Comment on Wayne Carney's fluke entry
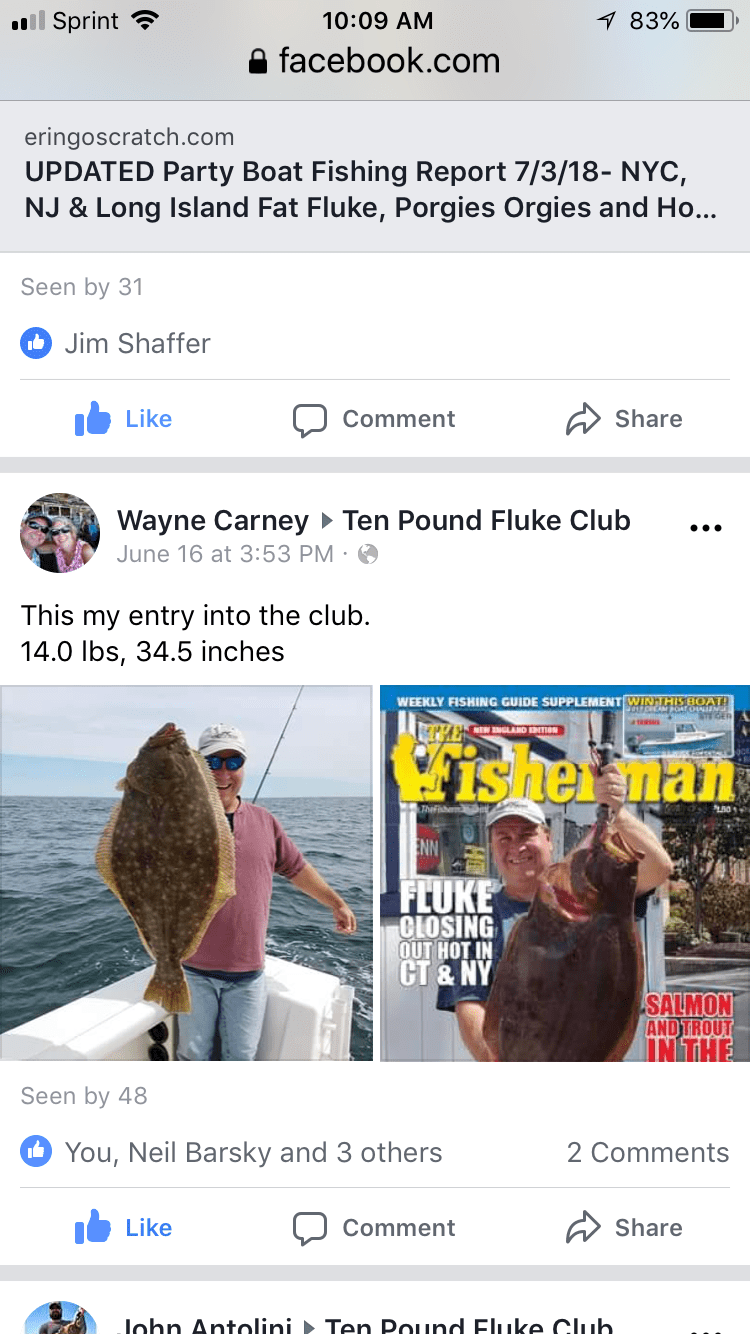Image resolution: width=750 pixels, height=1334 pixels. click(374, 1228)
